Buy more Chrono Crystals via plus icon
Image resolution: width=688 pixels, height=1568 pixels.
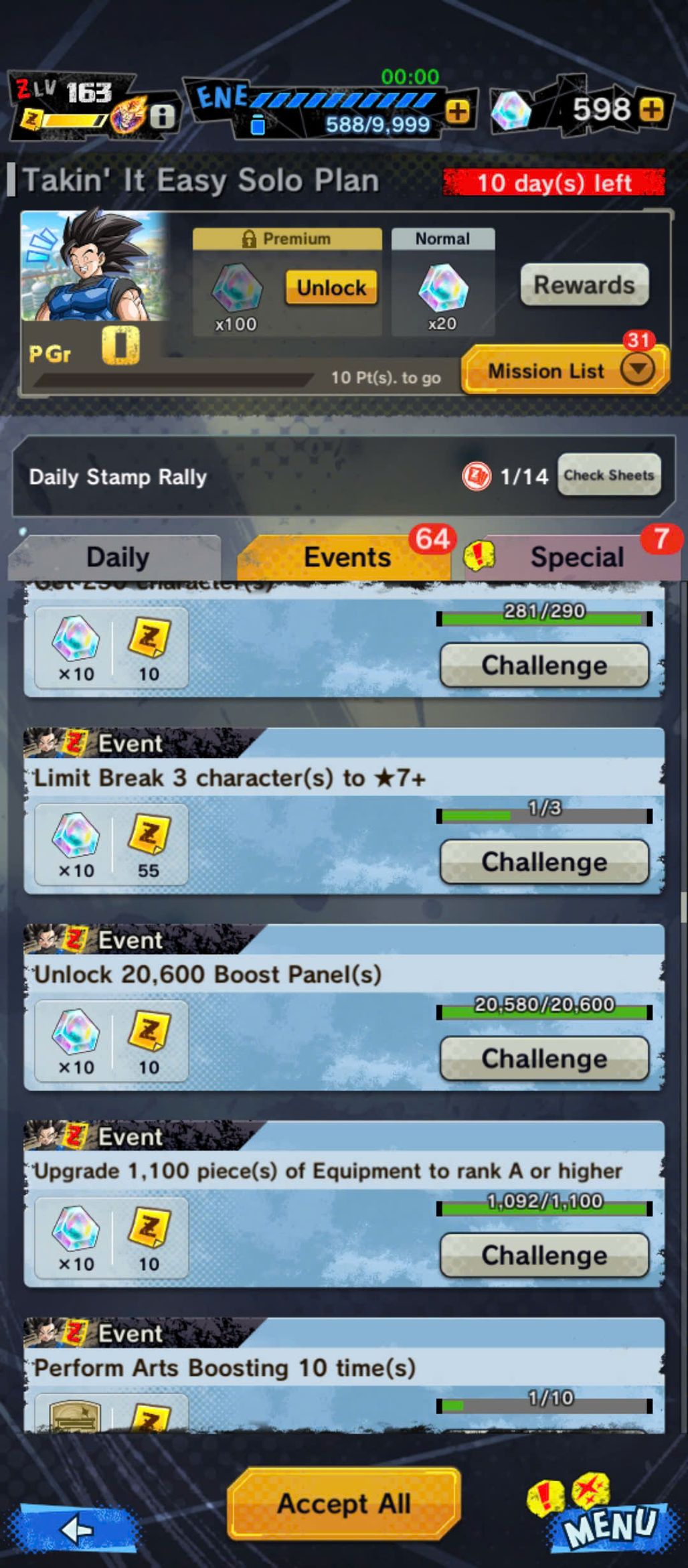pyautogui.click(x=651, y=110)
